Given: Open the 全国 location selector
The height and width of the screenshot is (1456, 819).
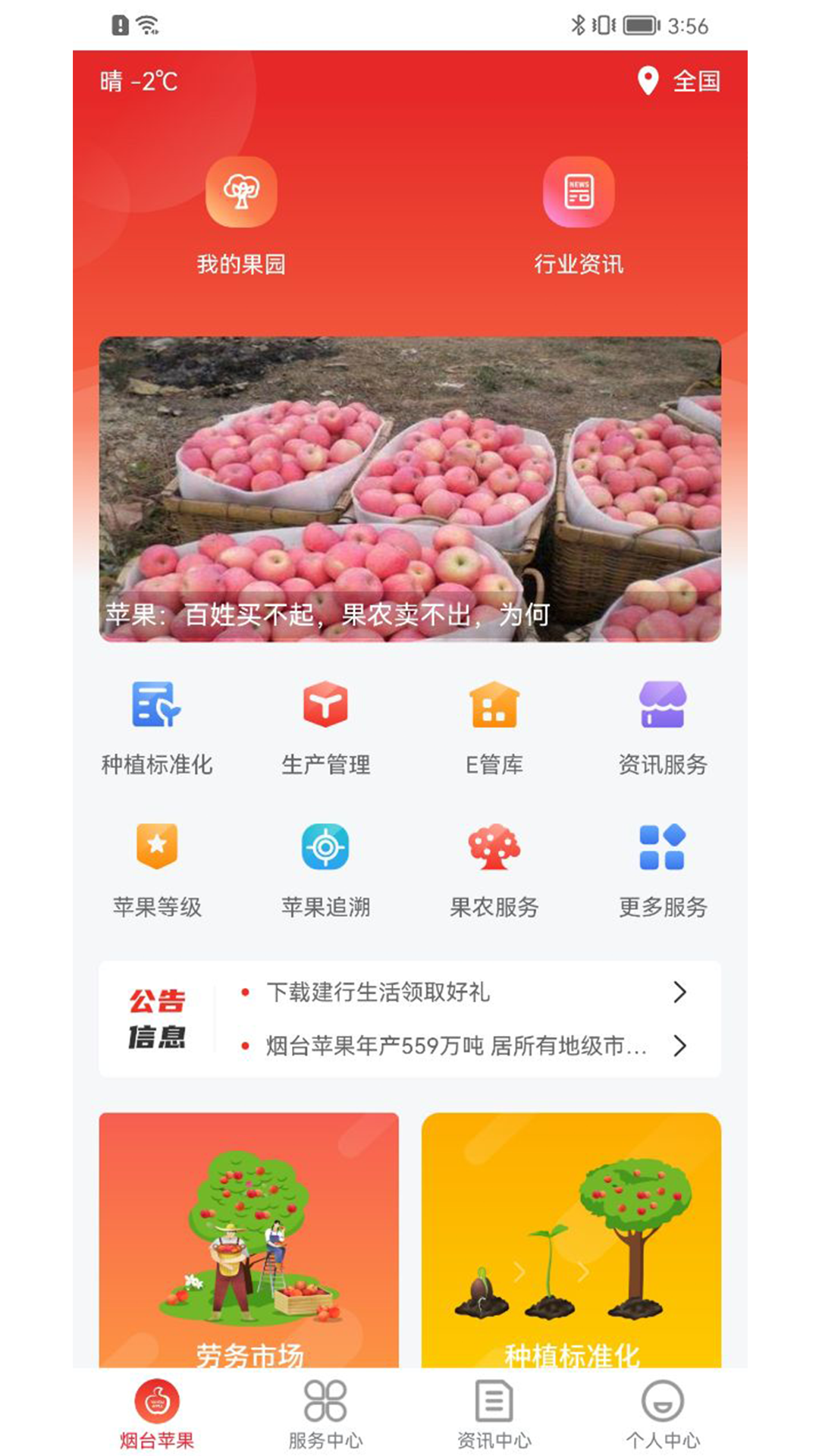Looking at the screenshot, I should click(x=679, y=80).
